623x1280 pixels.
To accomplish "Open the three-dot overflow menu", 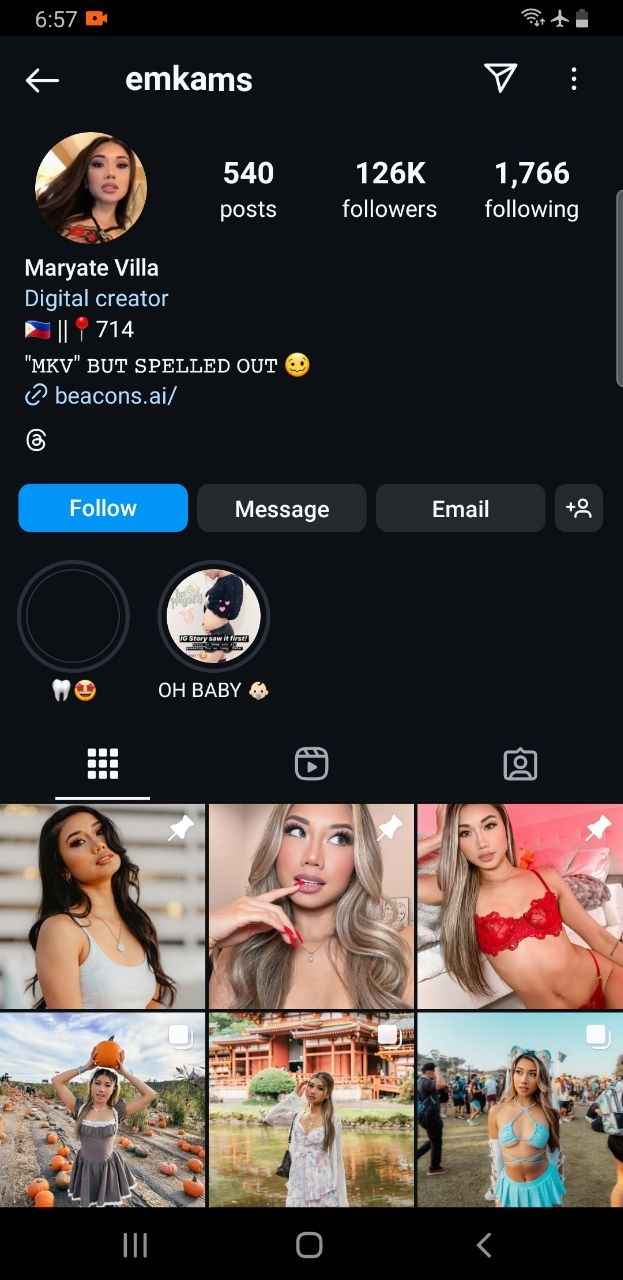I will pyautogui.click(x=574, y=79).
